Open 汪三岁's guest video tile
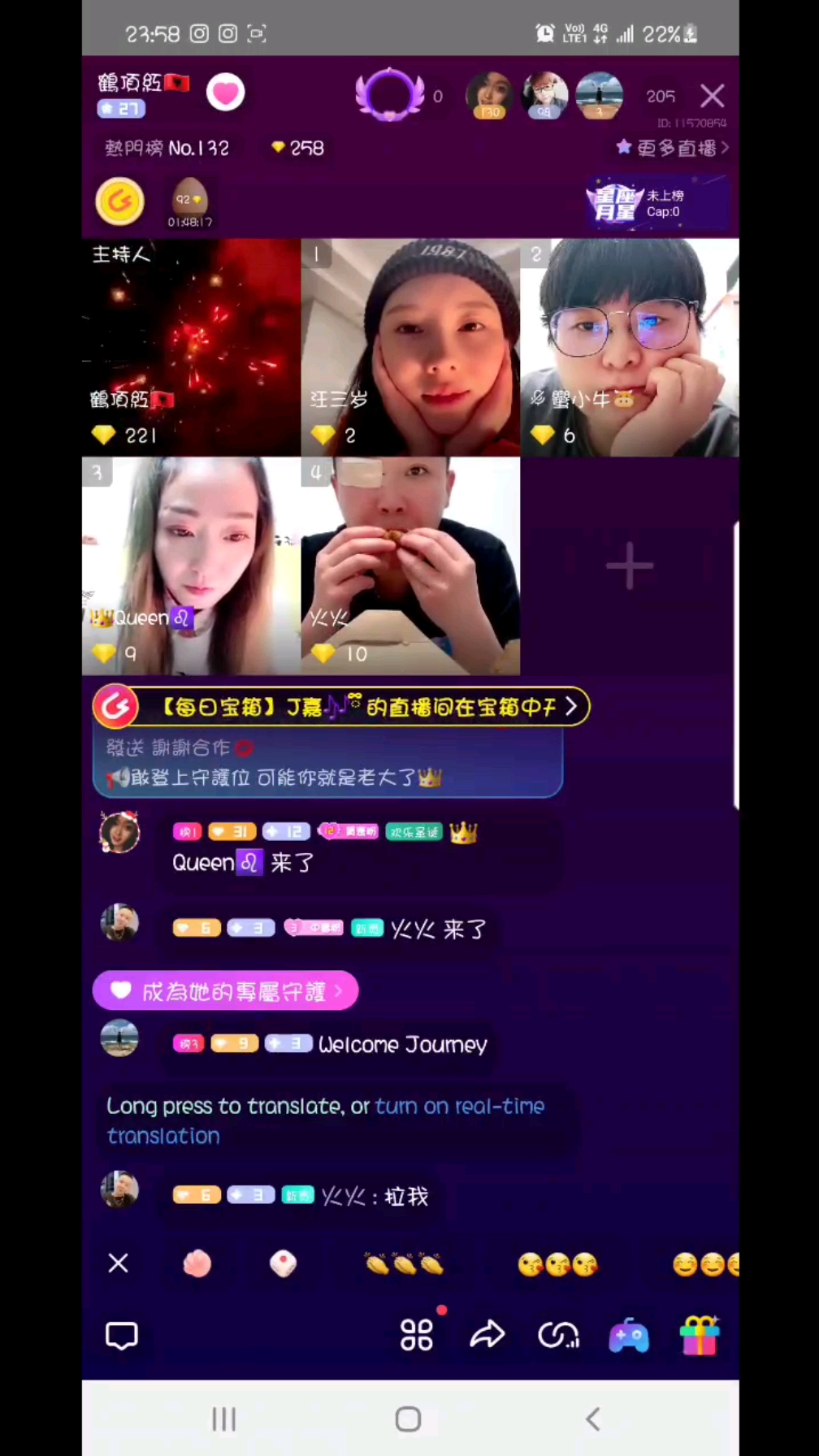Viewport: 819px width, 1456px height. point(410,347)
